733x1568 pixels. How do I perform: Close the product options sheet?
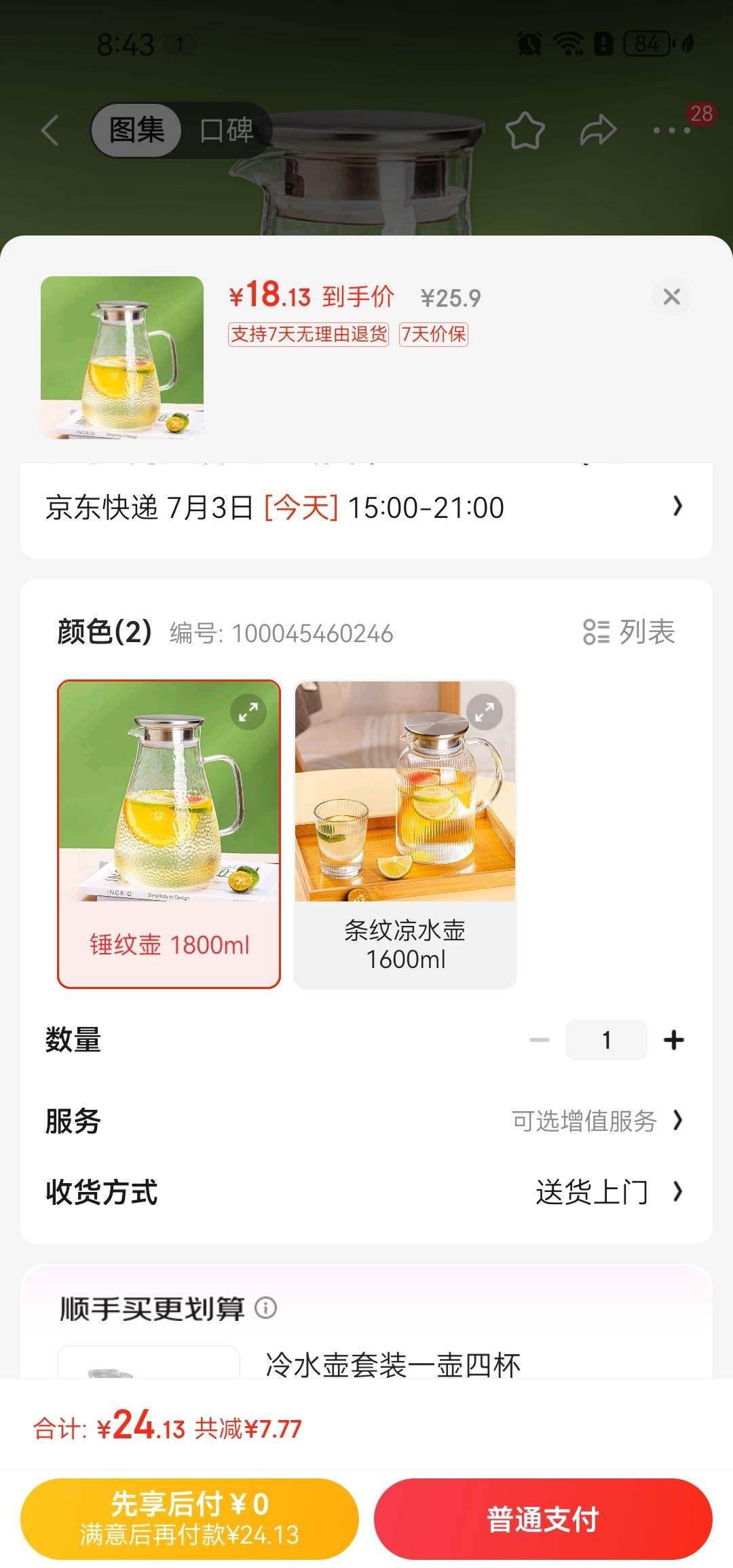pos(671,297)
